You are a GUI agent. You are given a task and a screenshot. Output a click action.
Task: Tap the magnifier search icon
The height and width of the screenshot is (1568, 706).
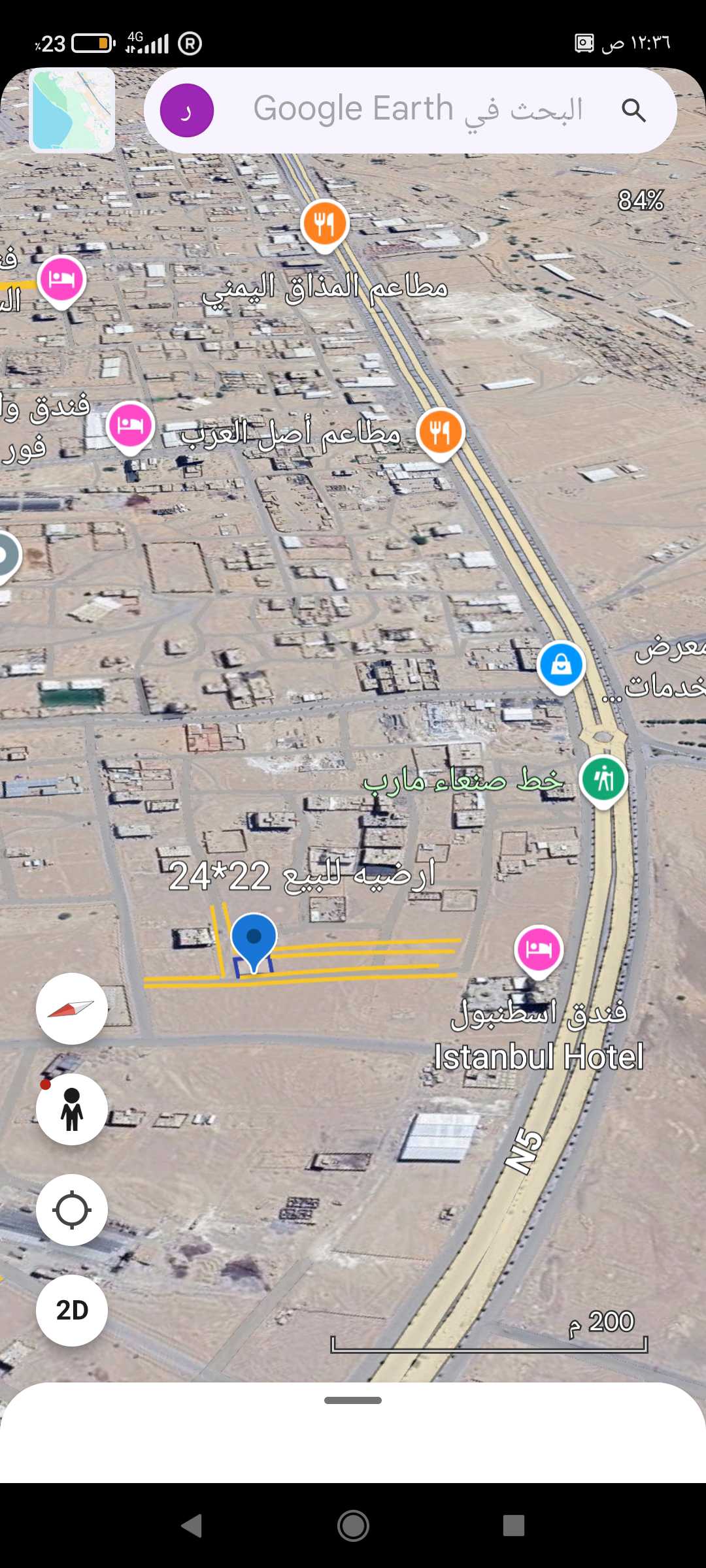[633, 110]
